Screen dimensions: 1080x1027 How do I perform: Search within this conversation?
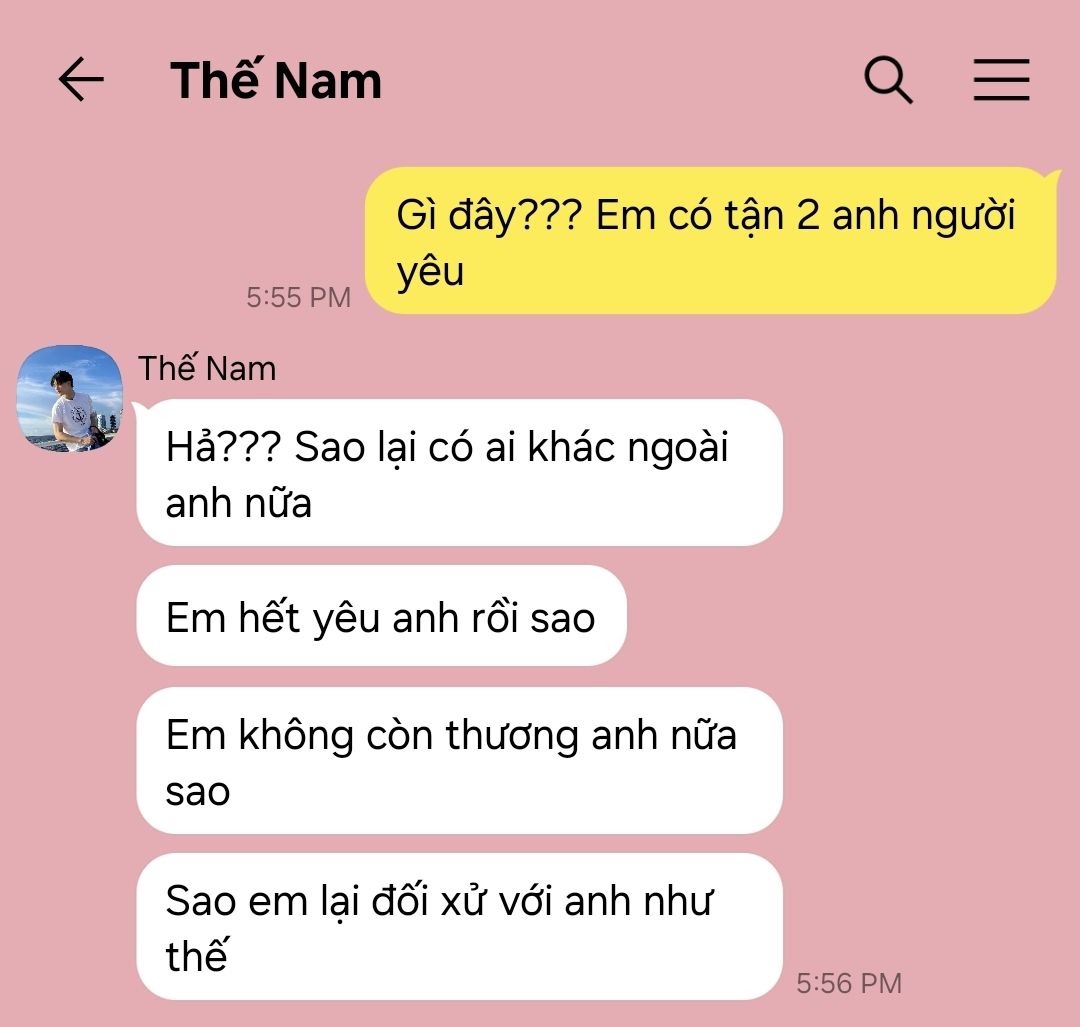pos(888,80)
